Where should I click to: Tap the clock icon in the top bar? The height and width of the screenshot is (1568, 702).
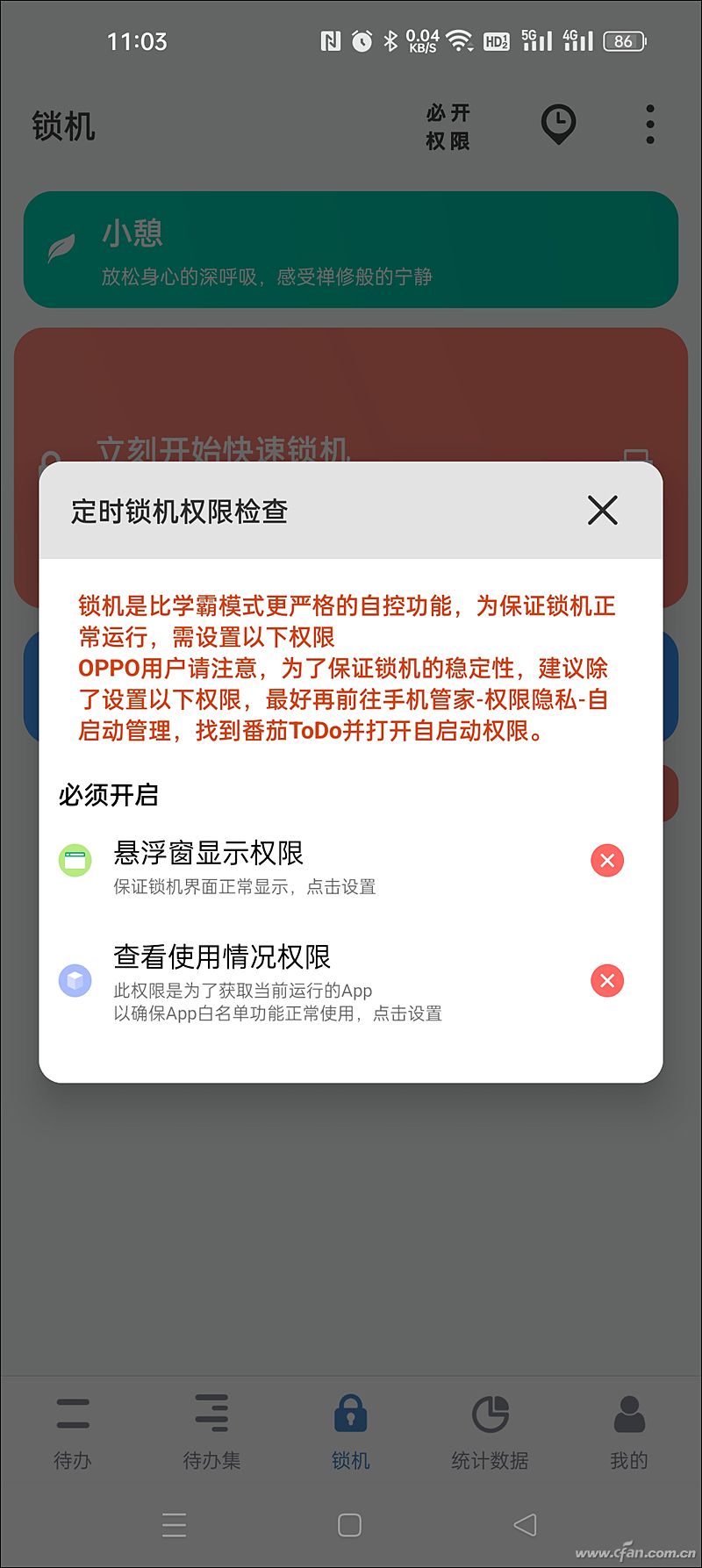click(558, 125)
